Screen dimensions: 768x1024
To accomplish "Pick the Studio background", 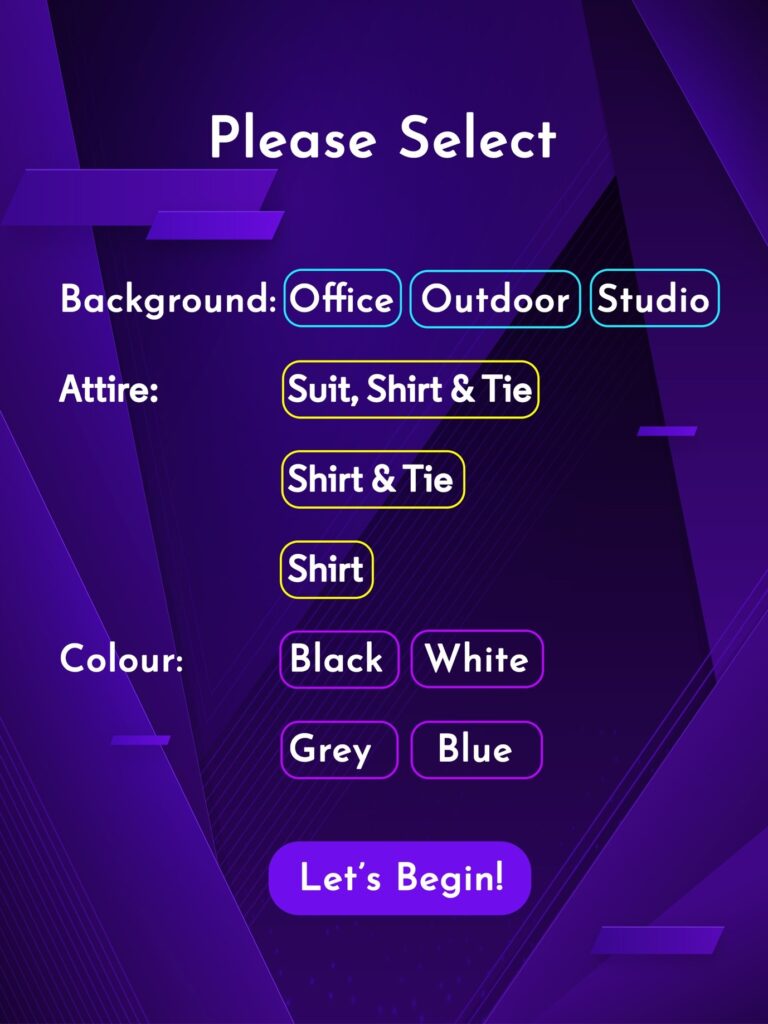I will (x=654, y=299).
